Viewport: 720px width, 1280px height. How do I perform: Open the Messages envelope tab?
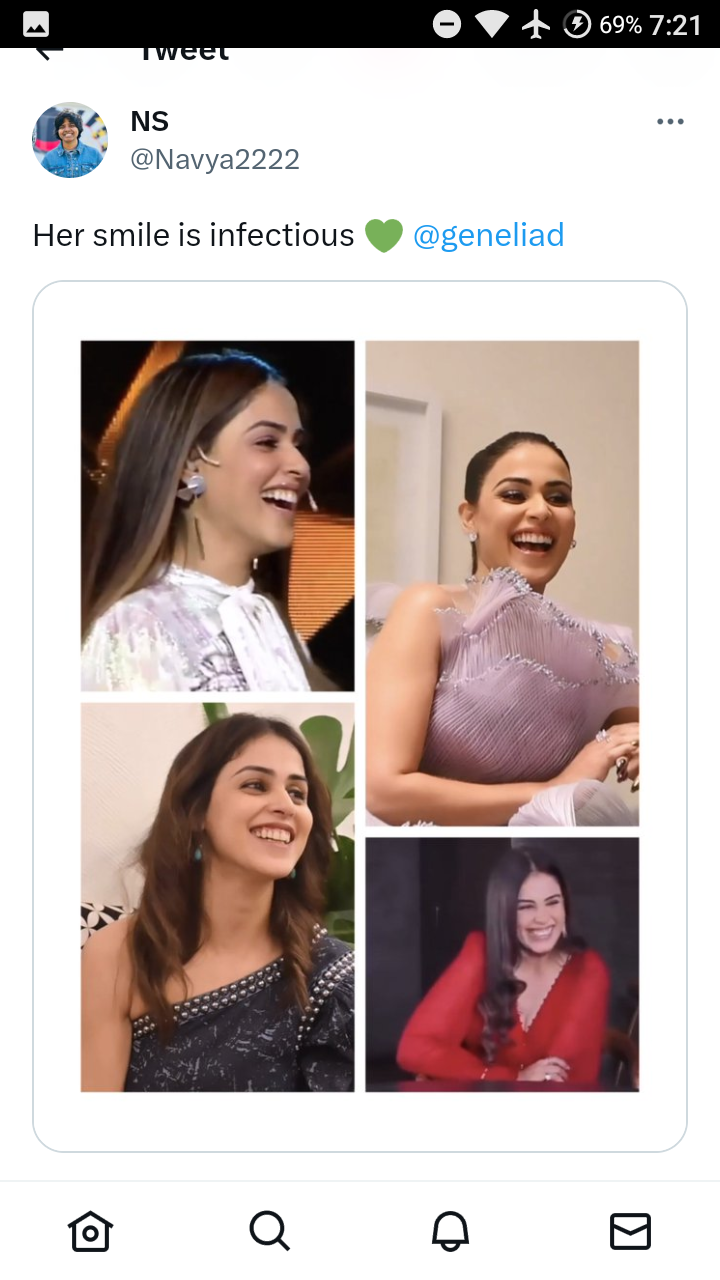(x=630, y=1231)
